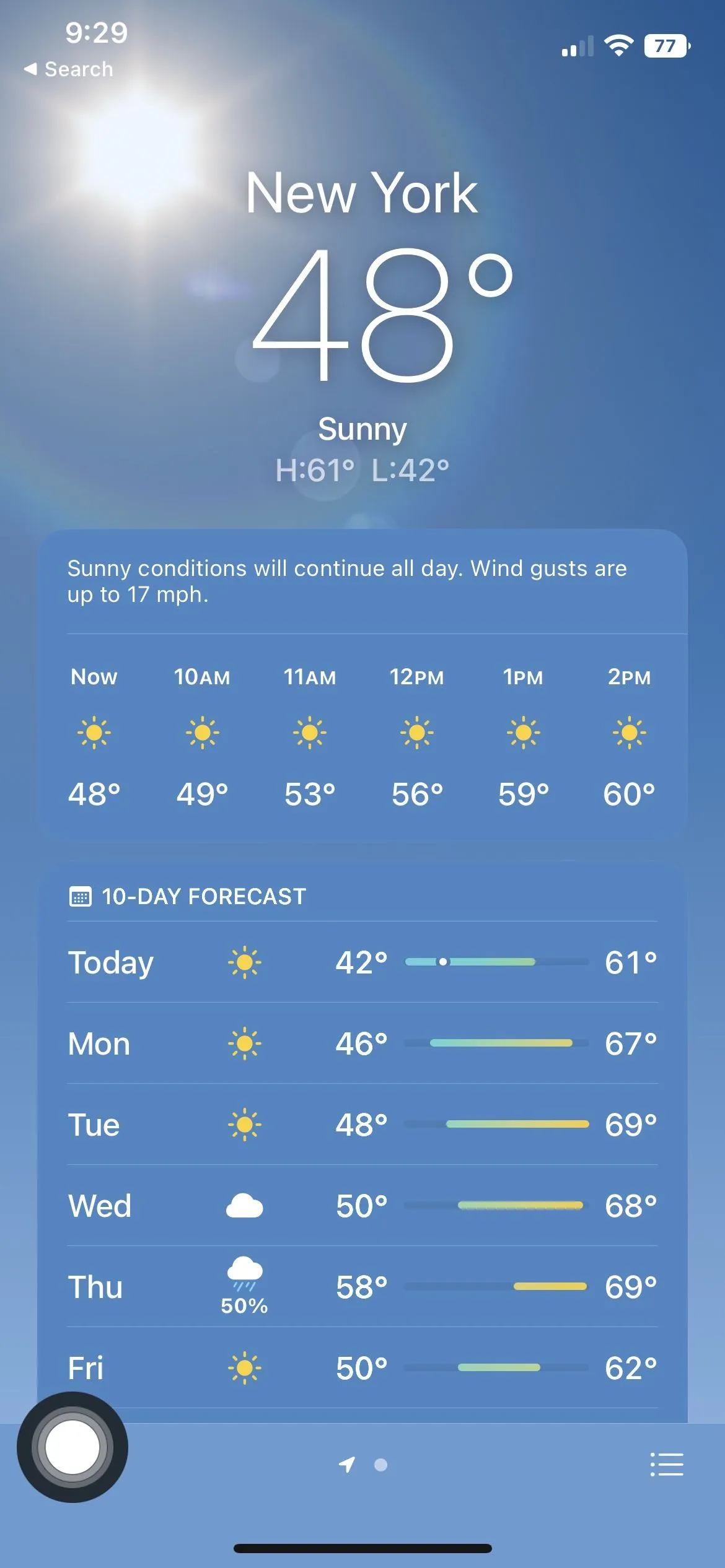Switch to the second location page dot
Screen dimensions: 725x1568
(381, 1465)
